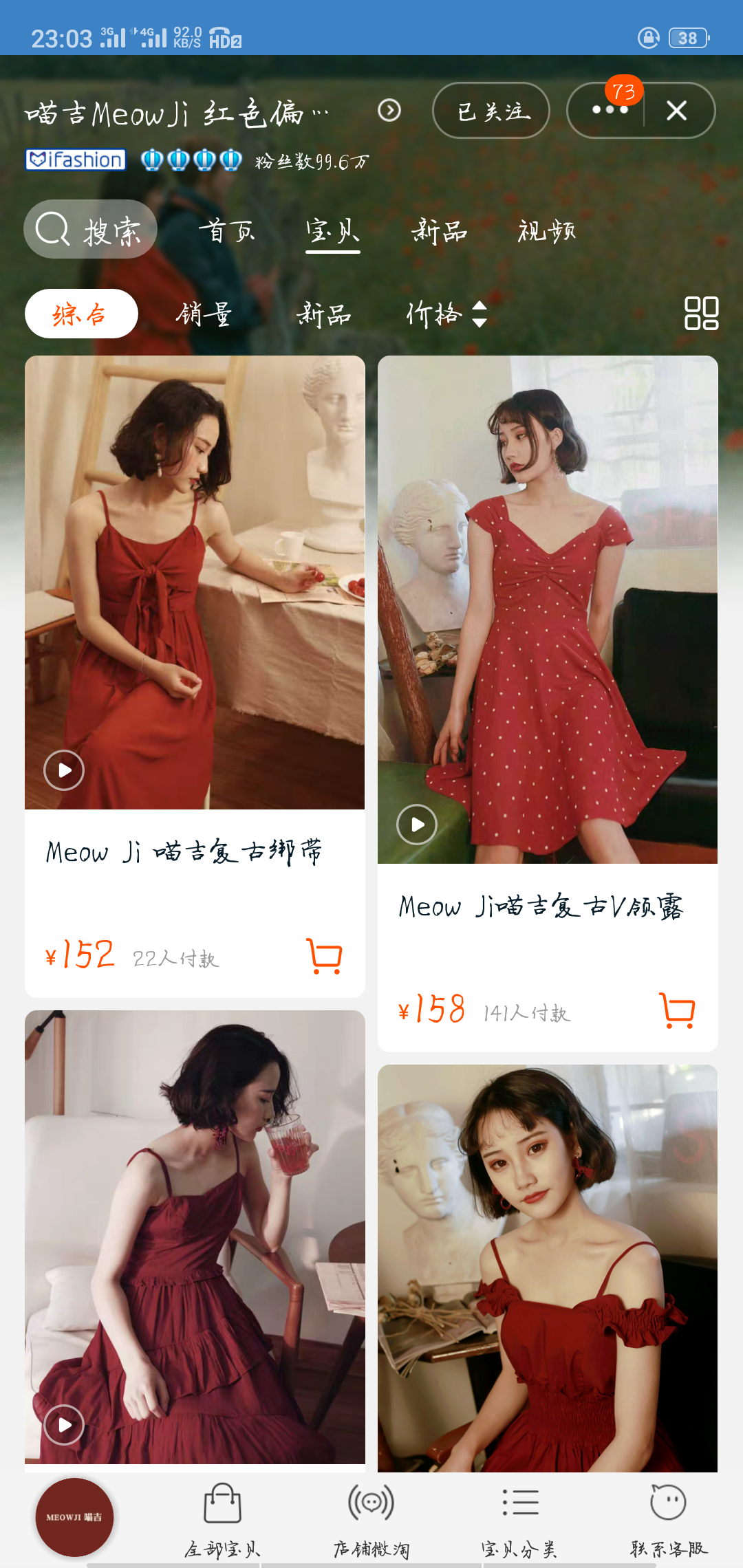Sort products by 价格

[x=446, y=314]
